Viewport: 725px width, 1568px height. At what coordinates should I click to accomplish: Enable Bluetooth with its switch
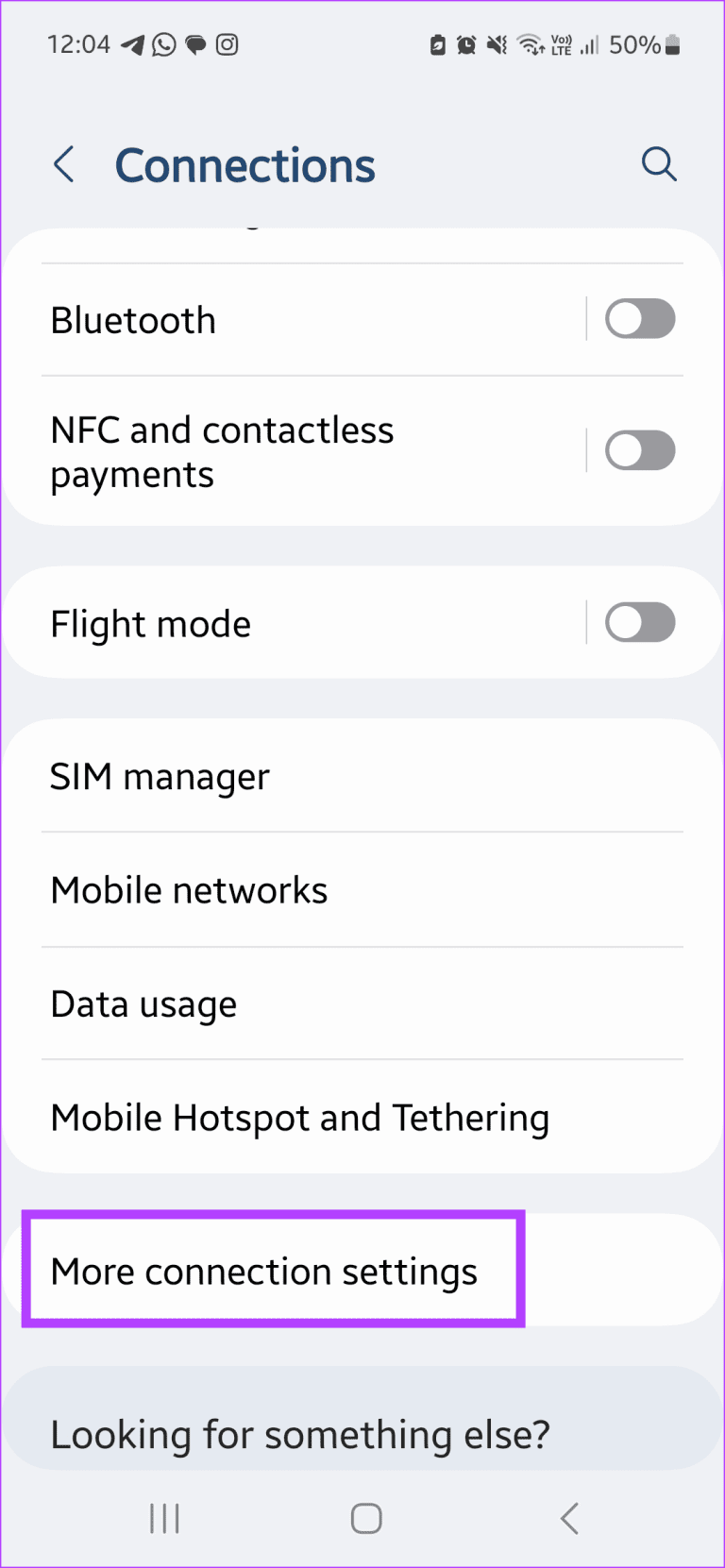click(640, 319)
